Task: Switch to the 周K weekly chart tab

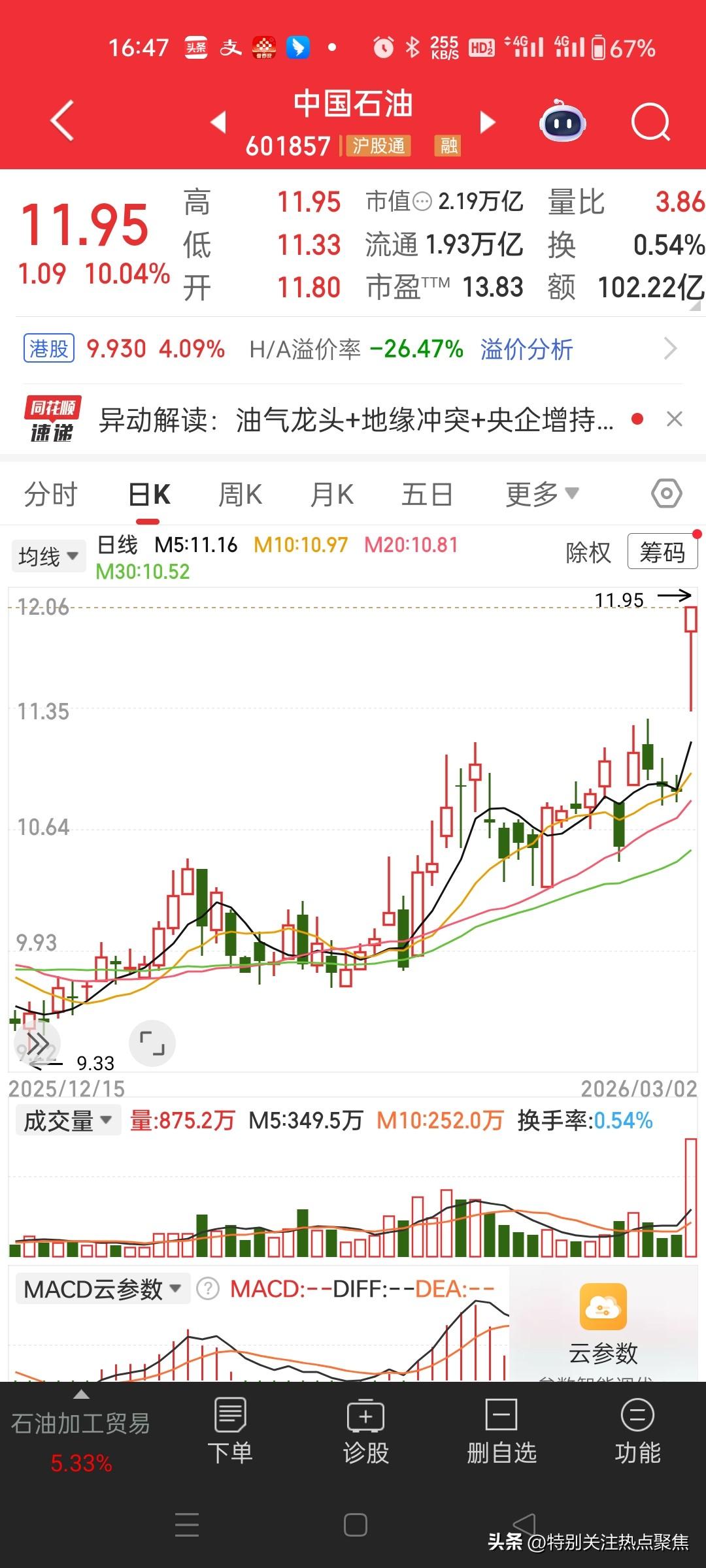Action: tap(240, 494)
